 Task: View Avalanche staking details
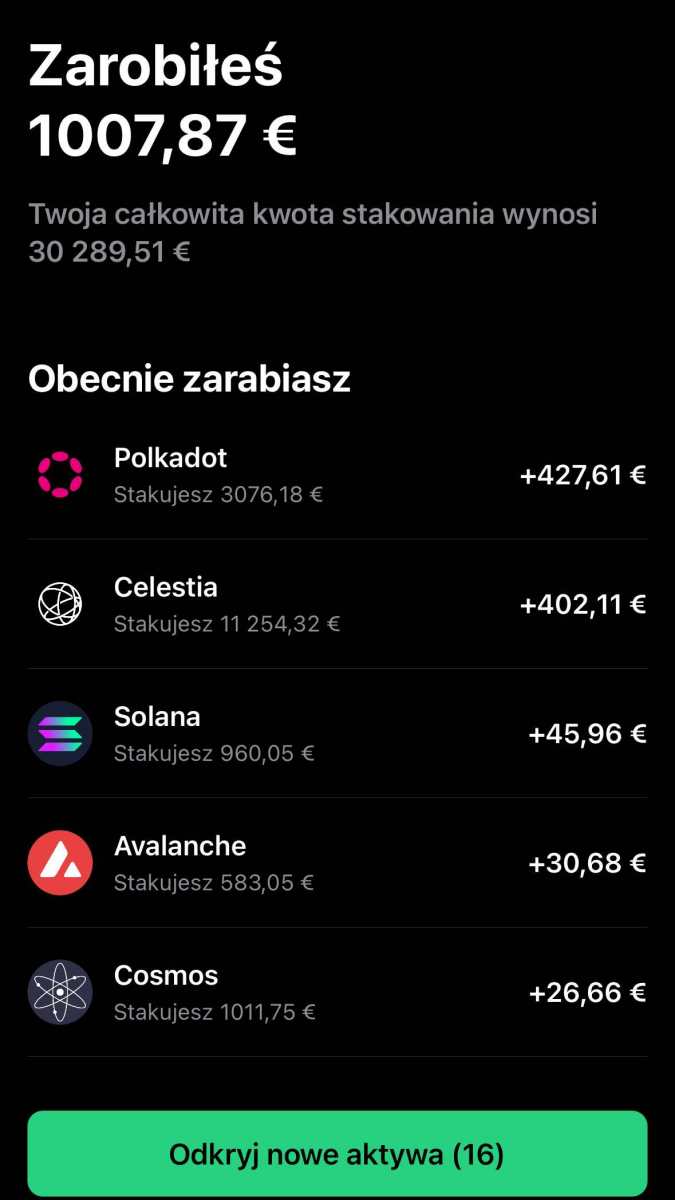337,862
